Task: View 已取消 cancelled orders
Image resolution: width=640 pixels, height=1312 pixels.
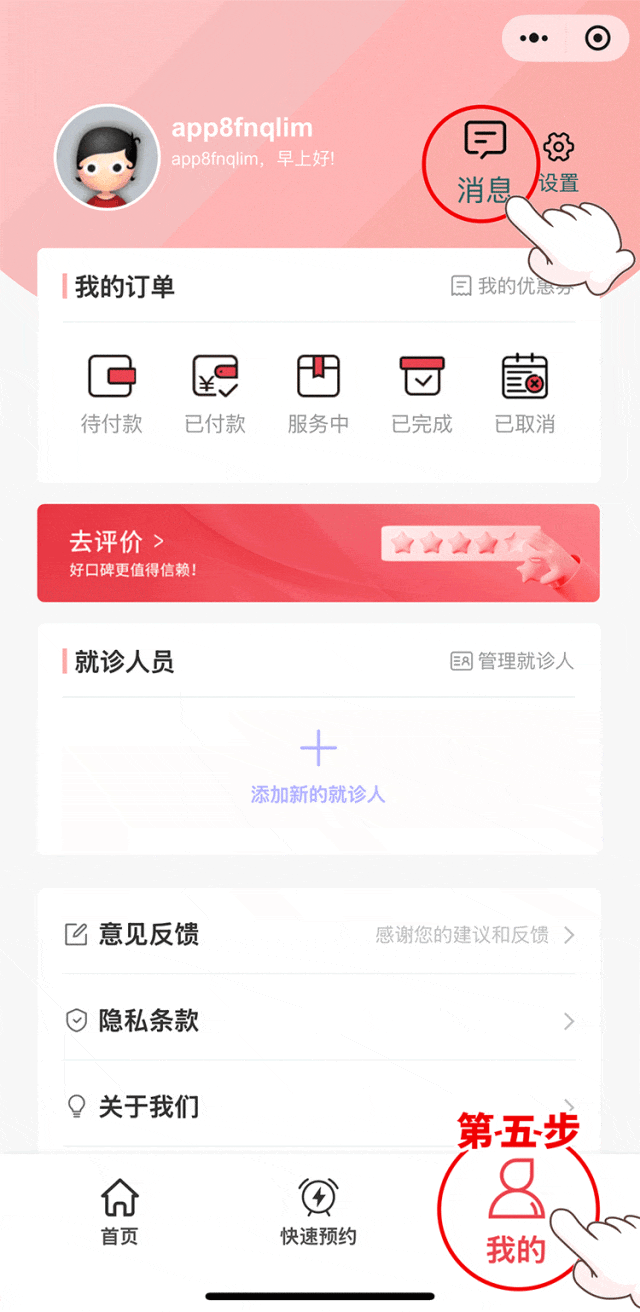Action: pyautogui.click(x=525, y=393)
